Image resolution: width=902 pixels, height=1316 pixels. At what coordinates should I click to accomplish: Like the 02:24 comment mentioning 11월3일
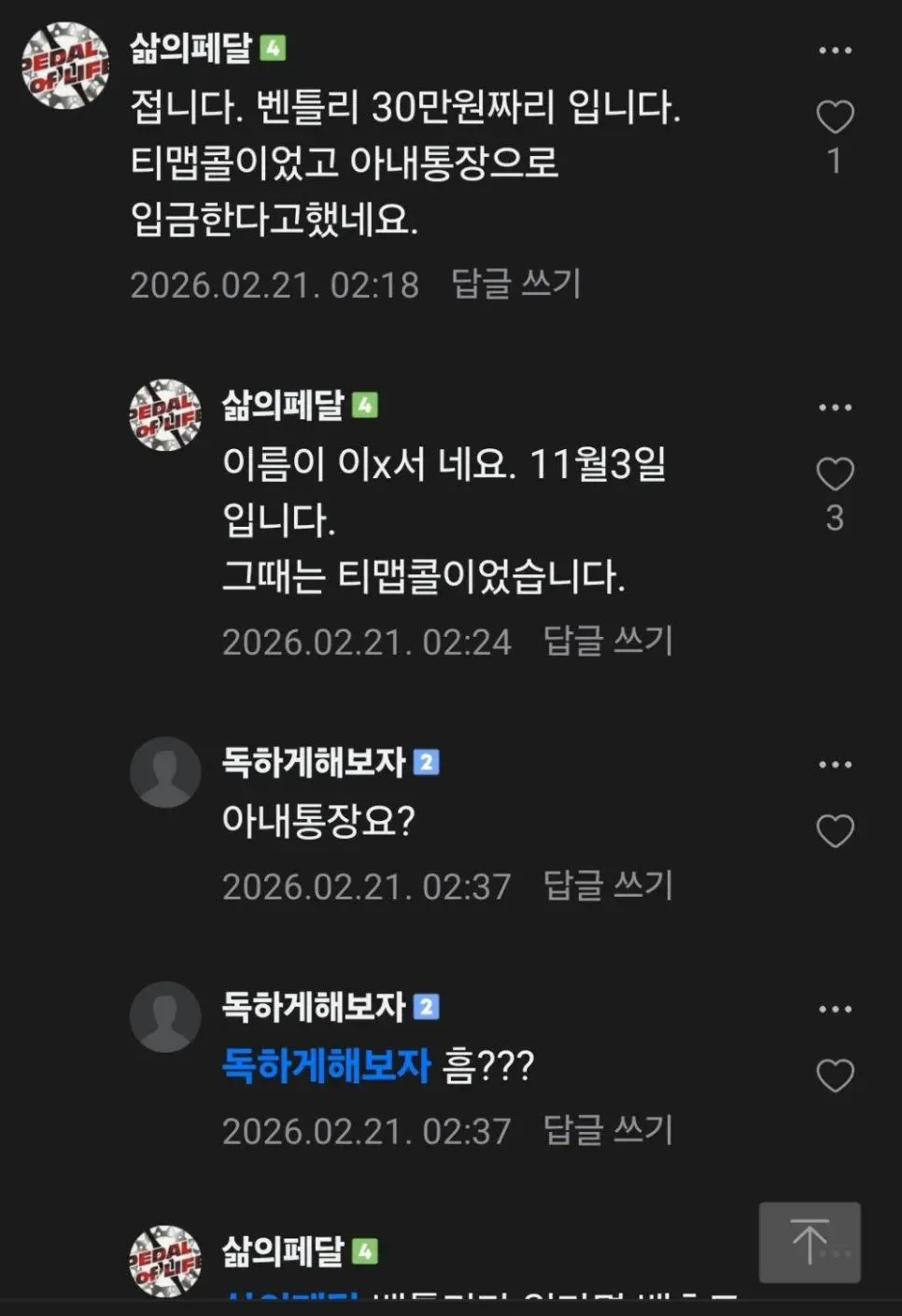pos(835,474)
